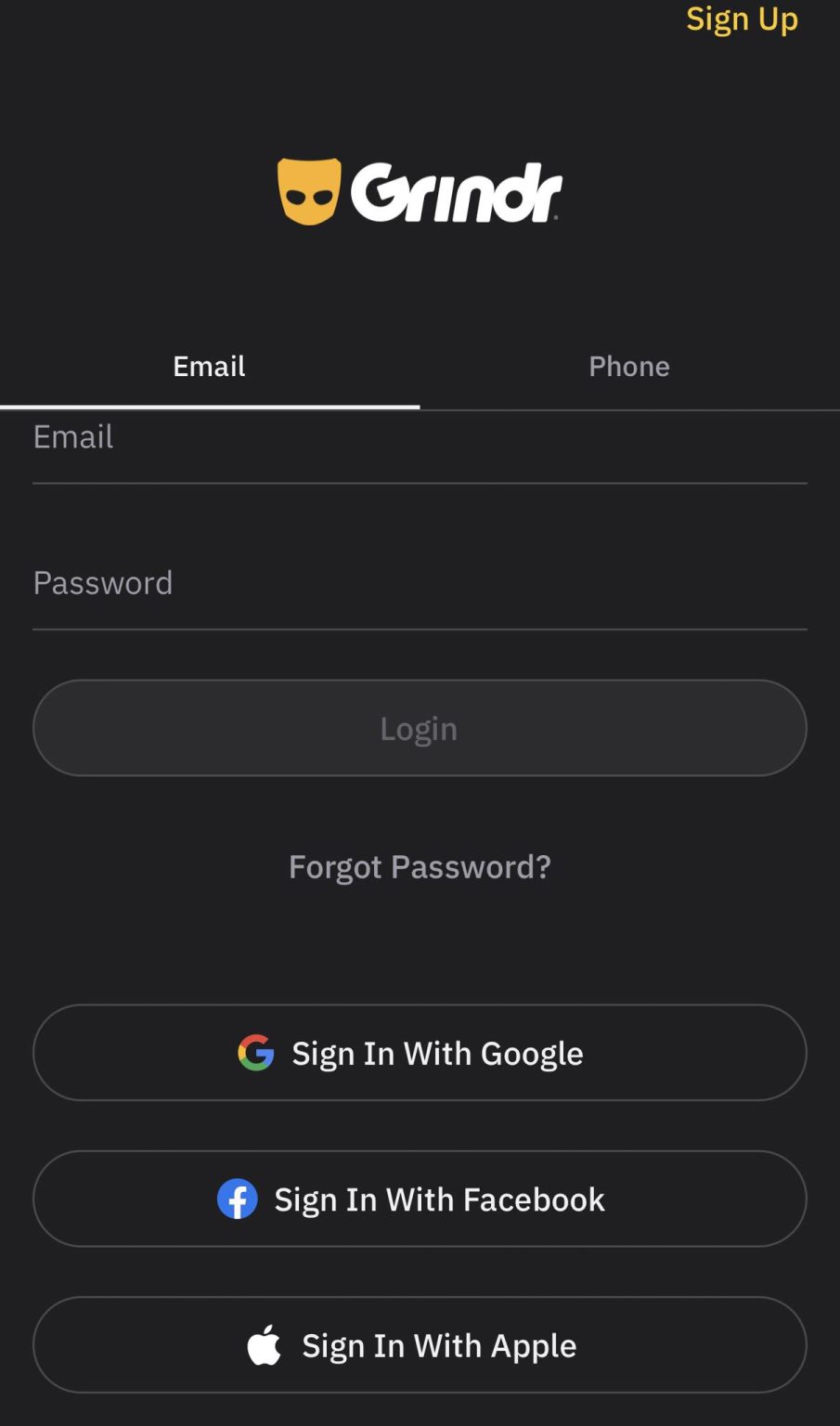Switch to the Phone tab

coord(628,366)
